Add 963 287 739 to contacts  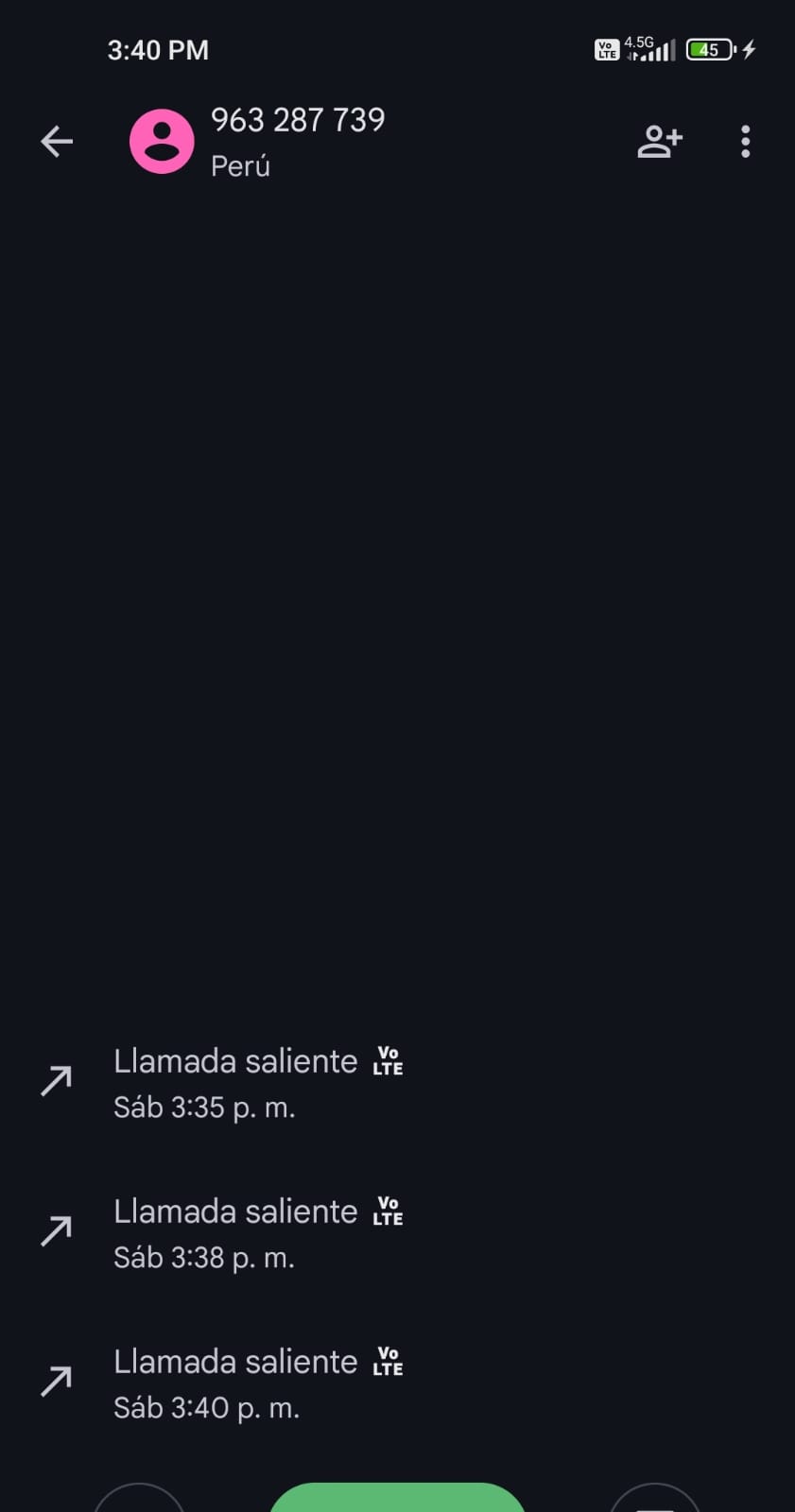pyautogui.click(x=659, y=142)
